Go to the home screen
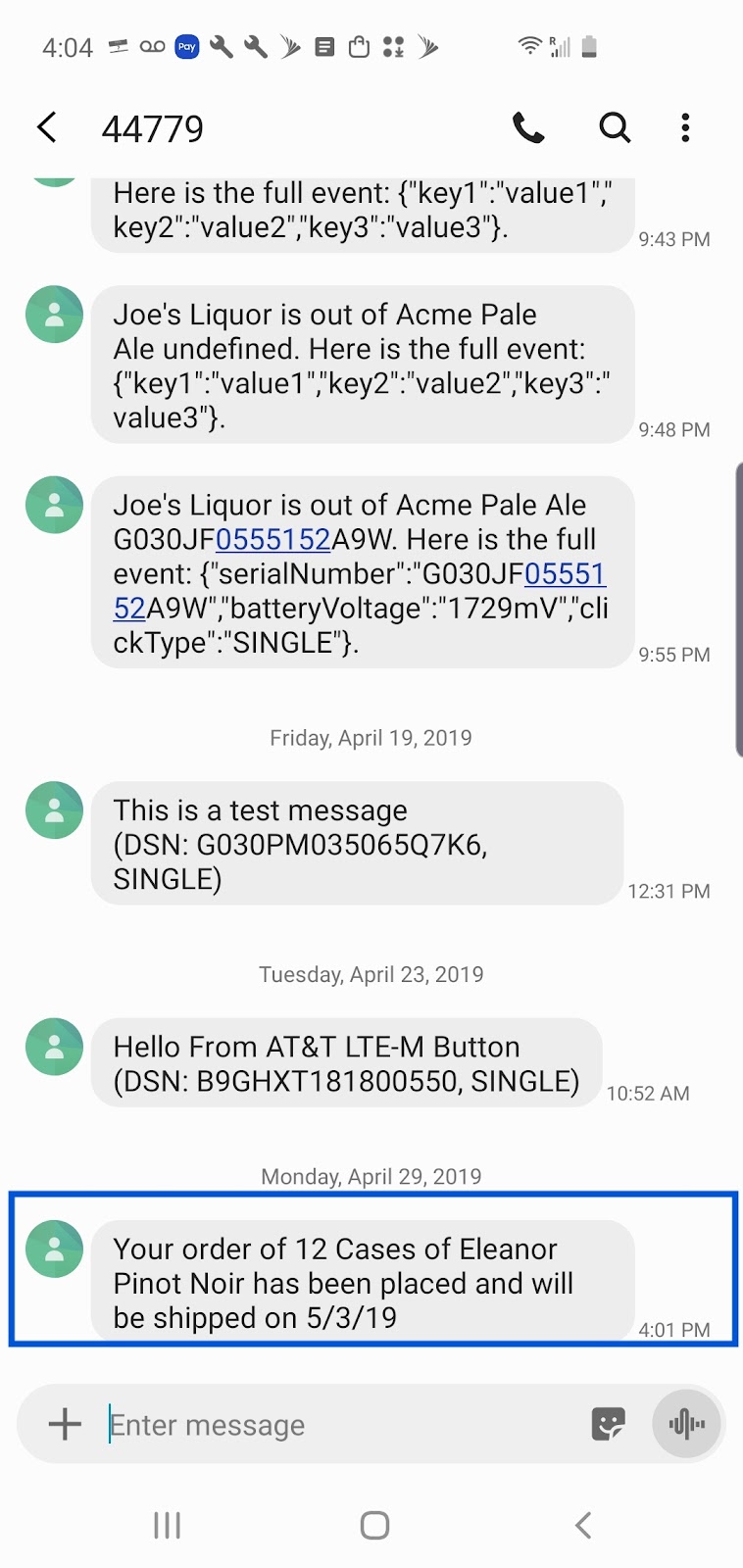The image size is (743, 1568). tap(374, 1525)
